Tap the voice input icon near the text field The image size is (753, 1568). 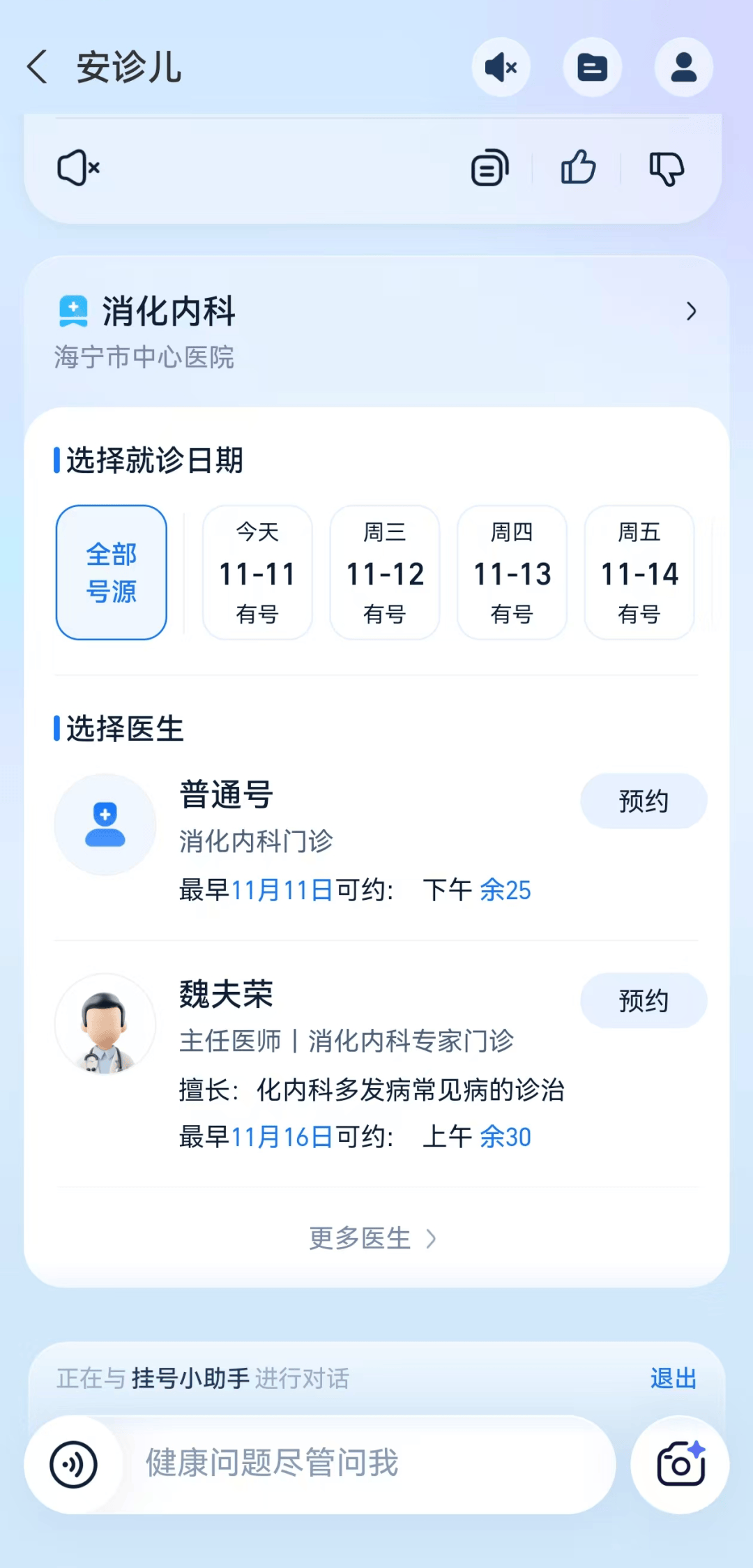(x=75, y=1465)
